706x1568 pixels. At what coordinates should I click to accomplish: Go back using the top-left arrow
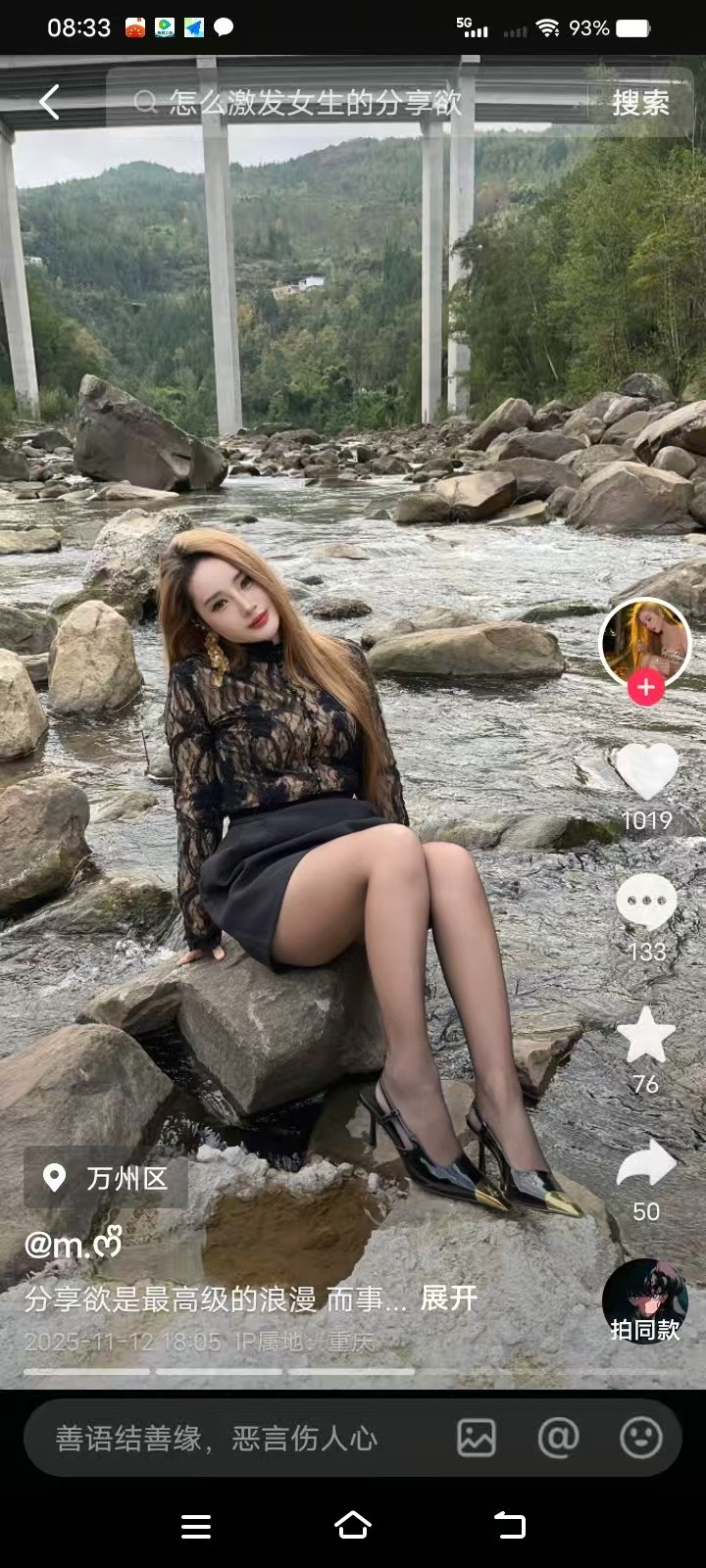point(49,102)
